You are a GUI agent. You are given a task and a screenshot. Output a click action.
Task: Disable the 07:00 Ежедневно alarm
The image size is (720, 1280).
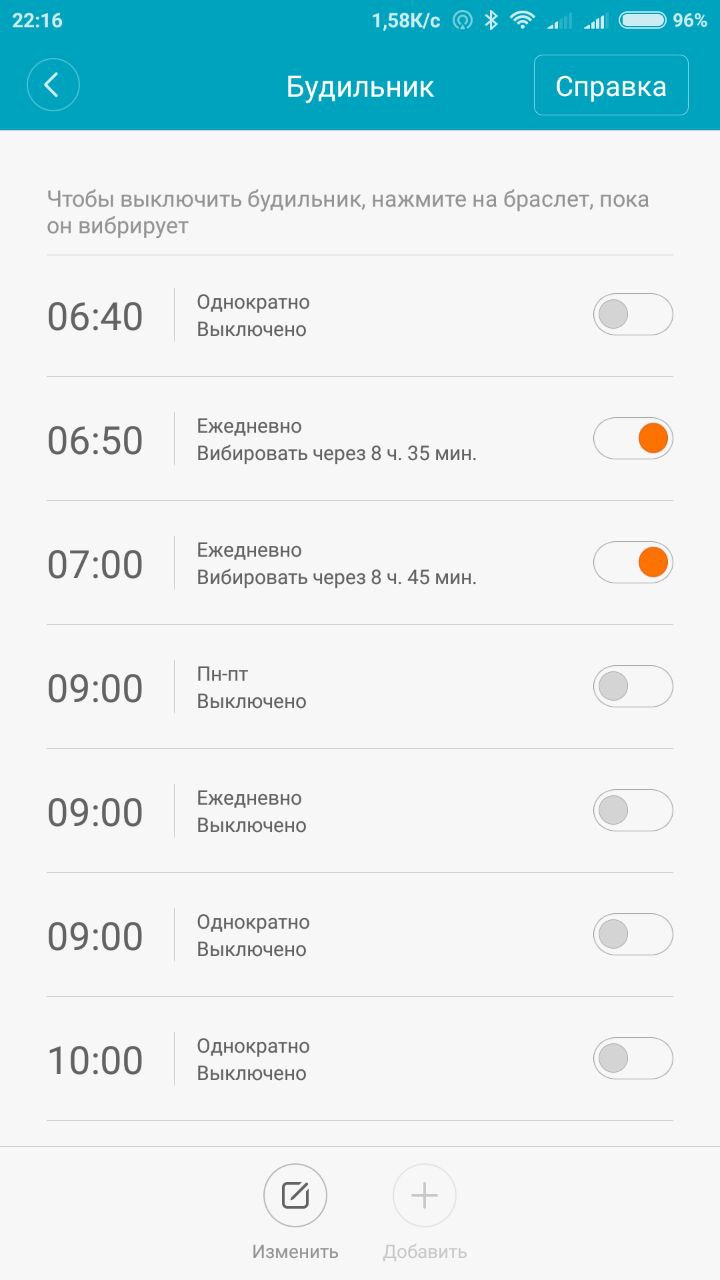coord(633,563)
